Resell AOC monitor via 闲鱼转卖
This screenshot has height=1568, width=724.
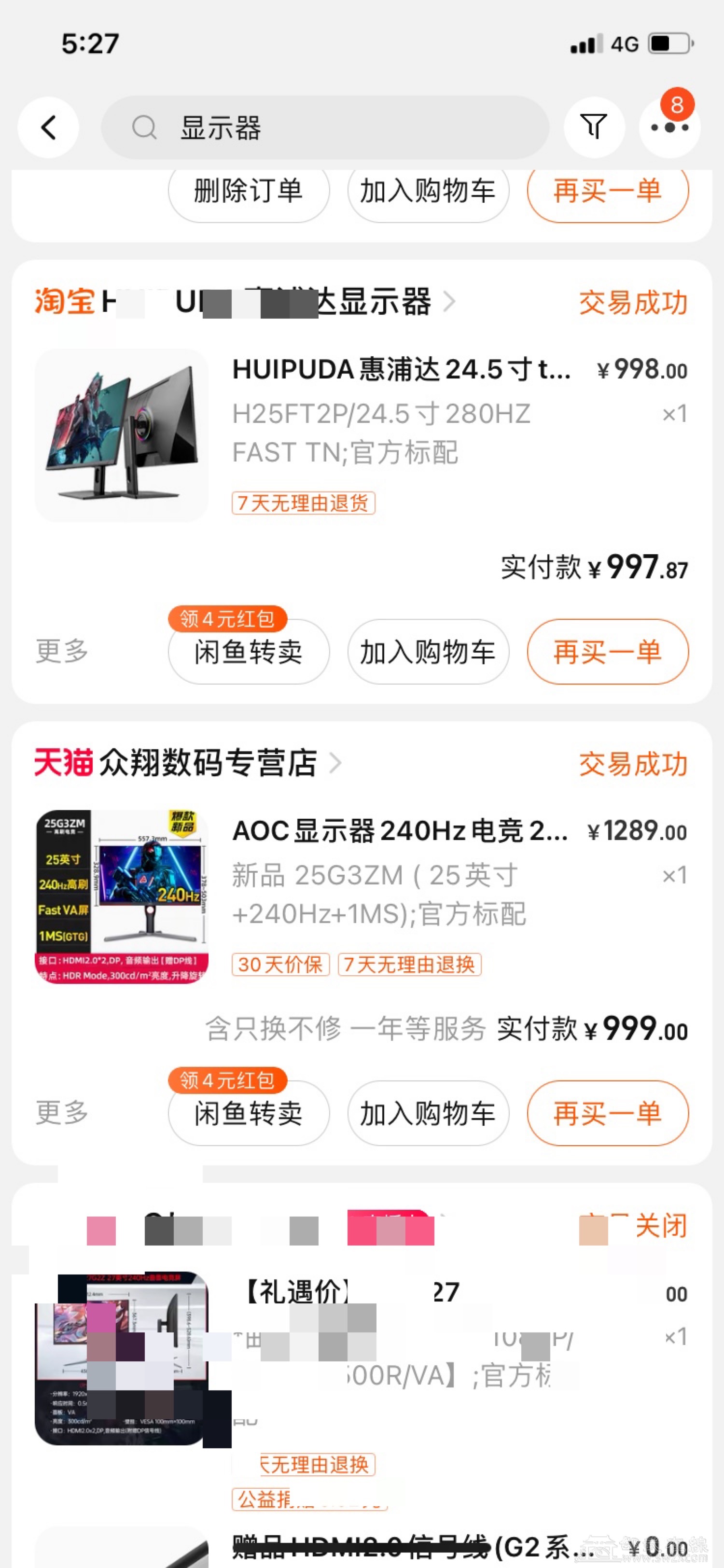(248, 1113)
